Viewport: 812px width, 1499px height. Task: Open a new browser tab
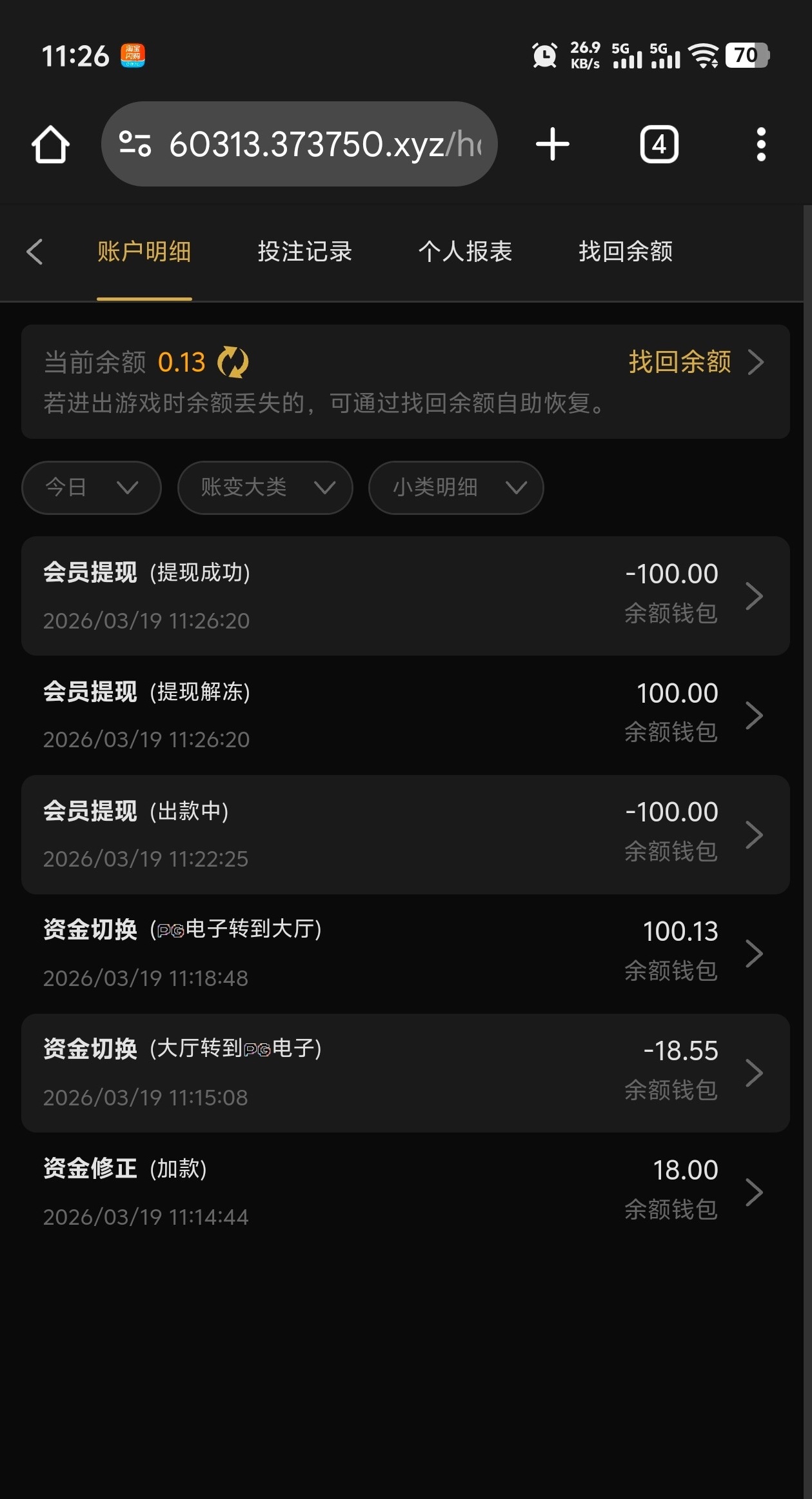(553, 144)
